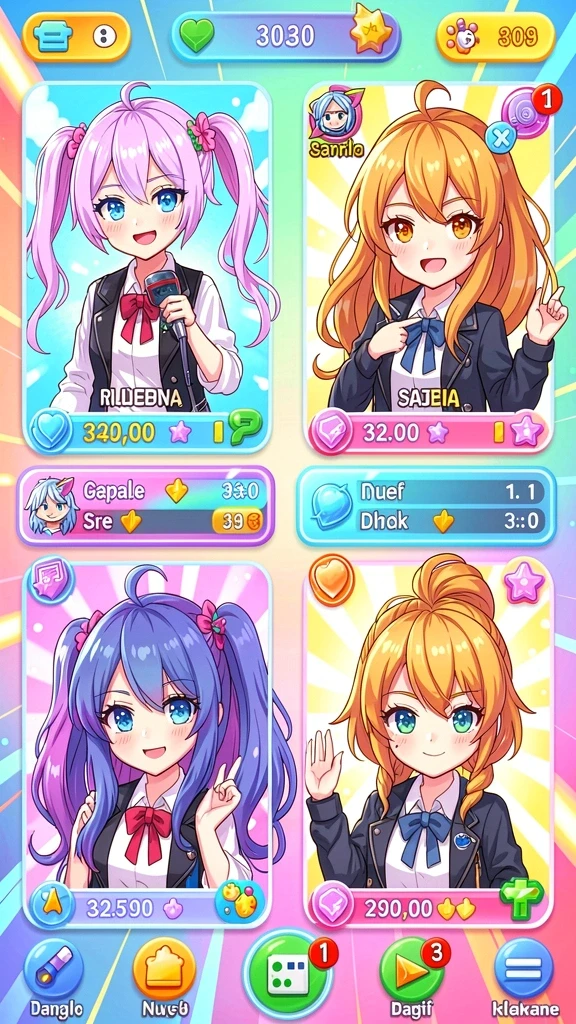Viewport: 576px width, 1024px height.
Task: Open the 309 paw currency counter button
Action: 496,37
